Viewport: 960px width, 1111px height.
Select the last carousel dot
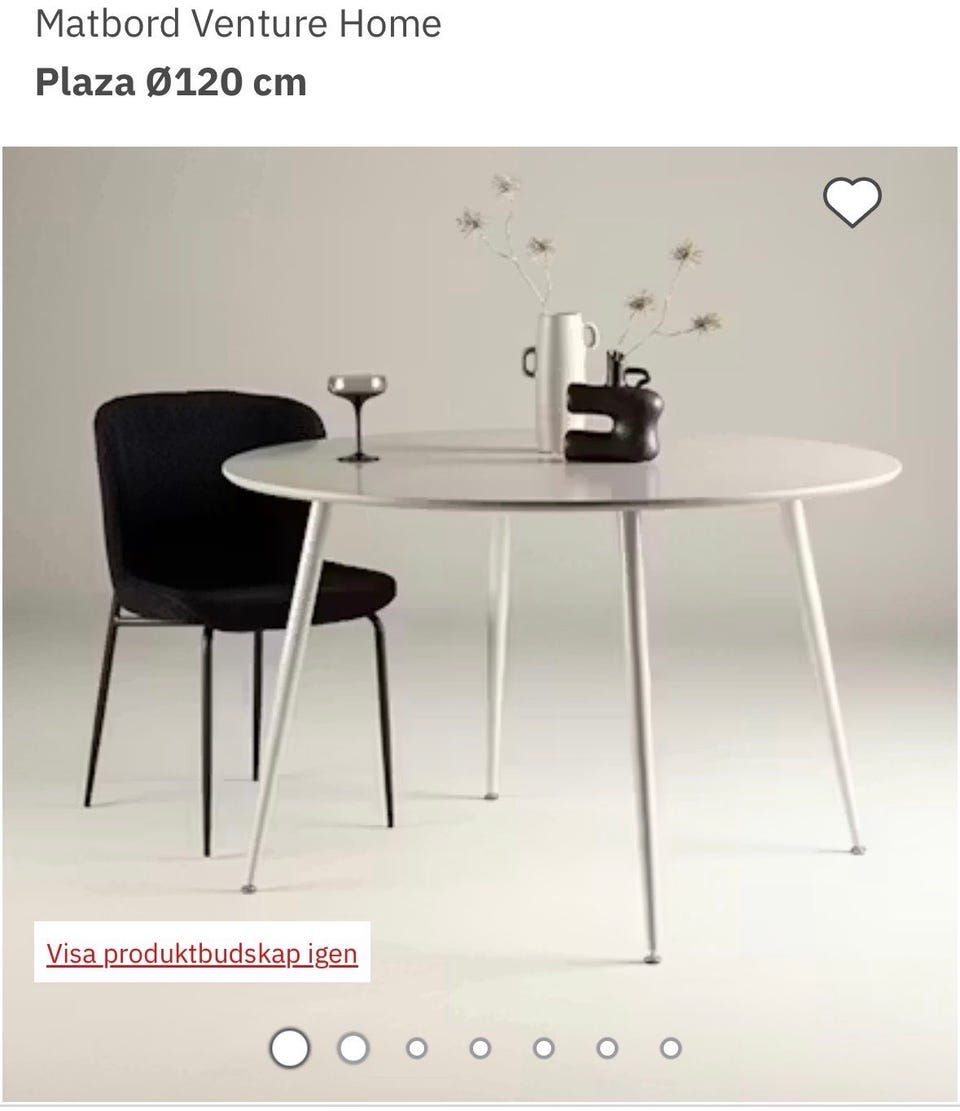[668, 1048]
